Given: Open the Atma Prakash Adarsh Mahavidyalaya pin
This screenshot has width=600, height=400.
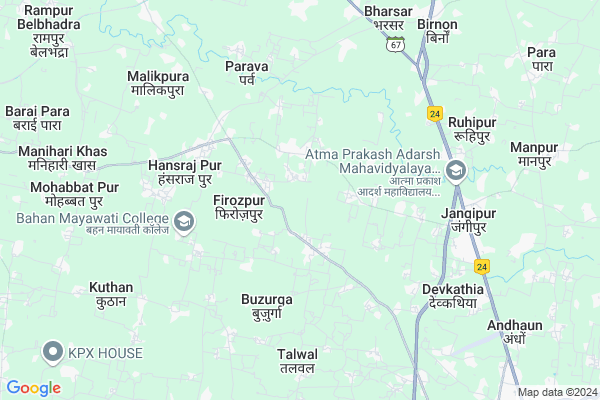Looking at the screenshot, I should [456, 170].
